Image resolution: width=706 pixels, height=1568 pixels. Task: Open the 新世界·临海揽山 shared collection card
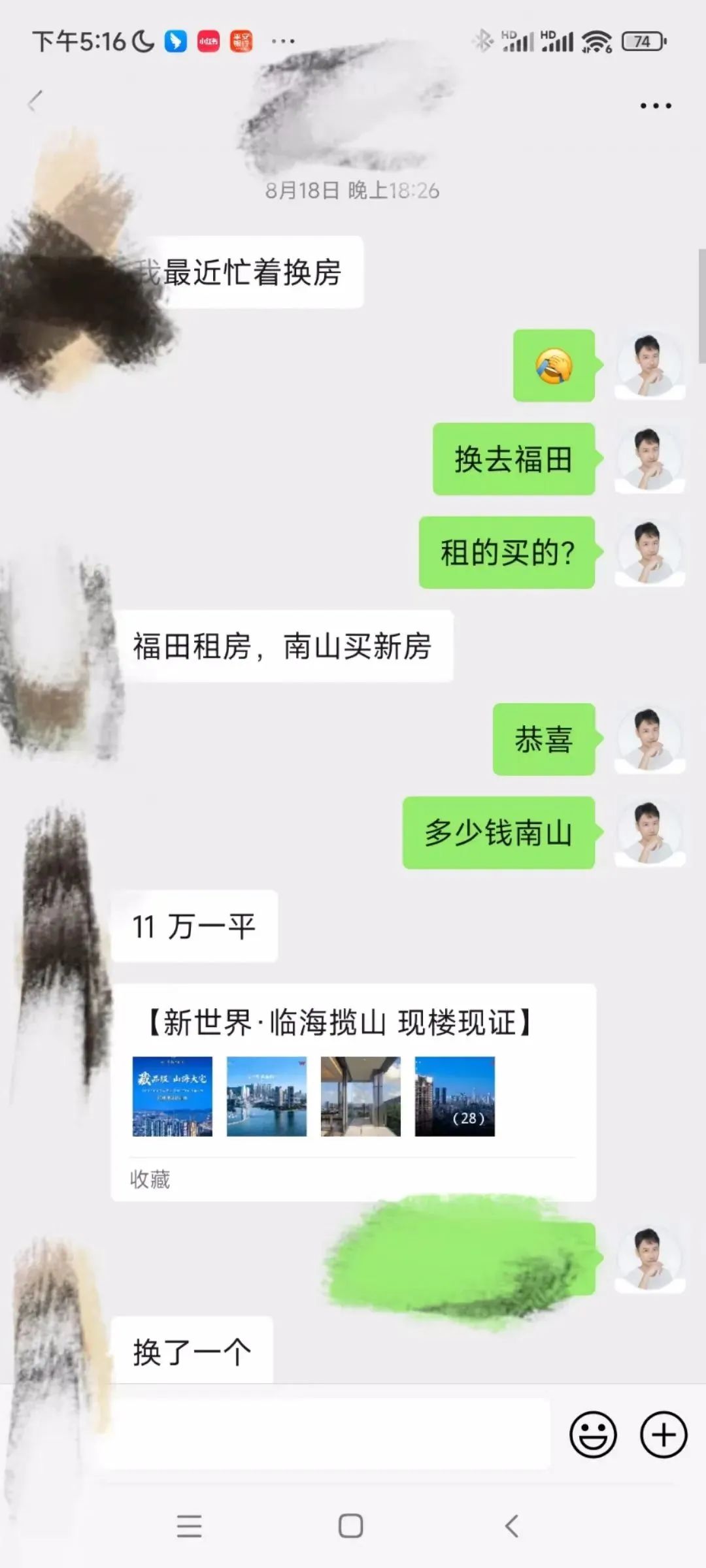tap(353, 1091)
